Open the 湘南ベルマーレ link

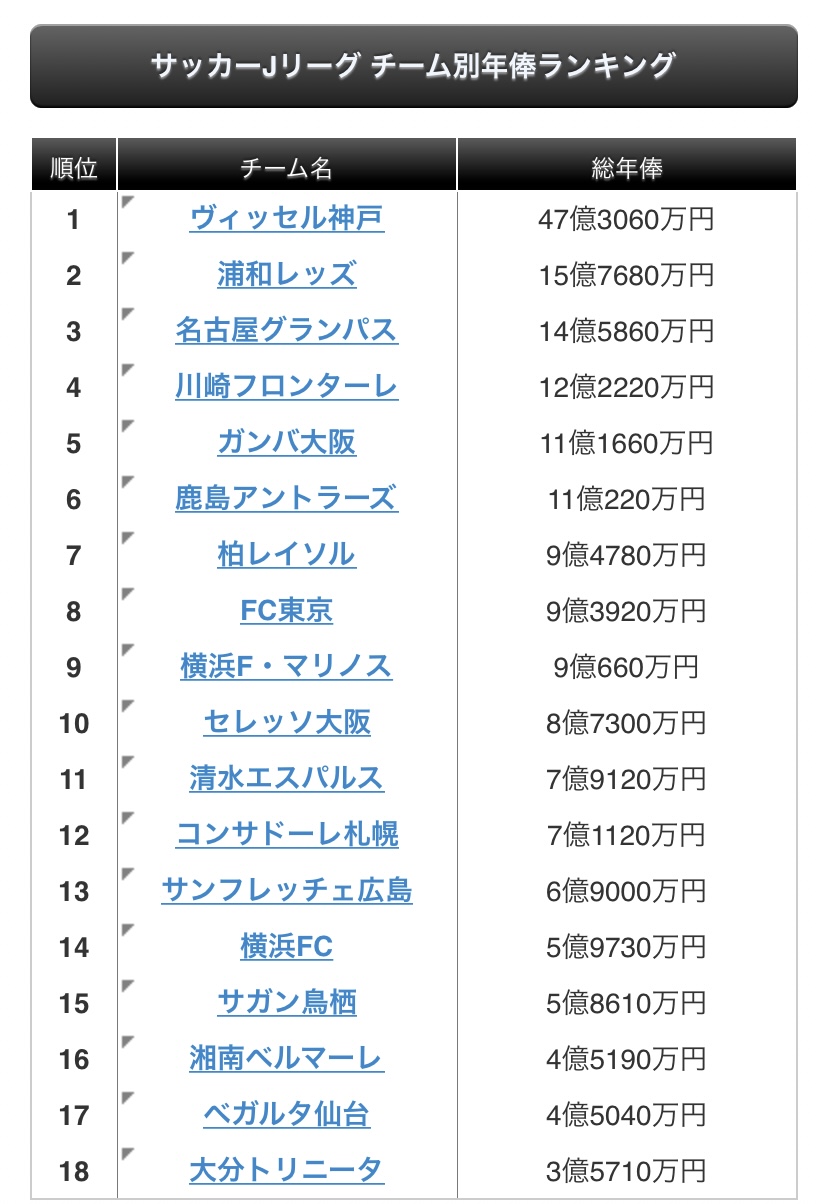286,1058
